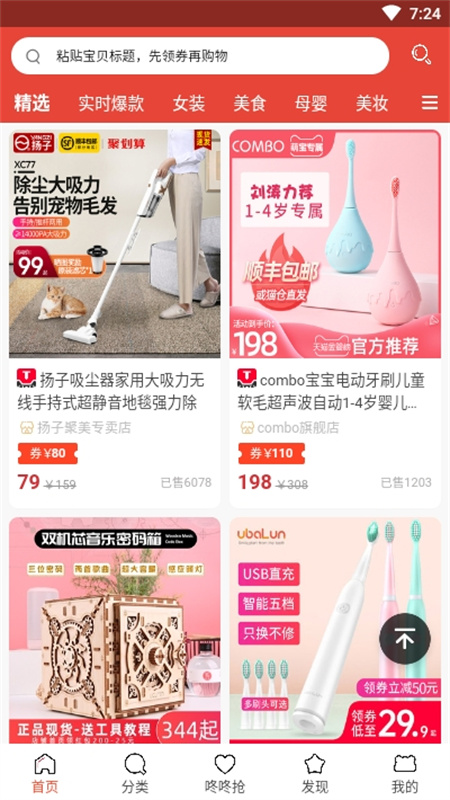This screenshot has width=450, height=800.
Task: Switch to the 咚咚抢 tab
Action: [x=225, y=773]
